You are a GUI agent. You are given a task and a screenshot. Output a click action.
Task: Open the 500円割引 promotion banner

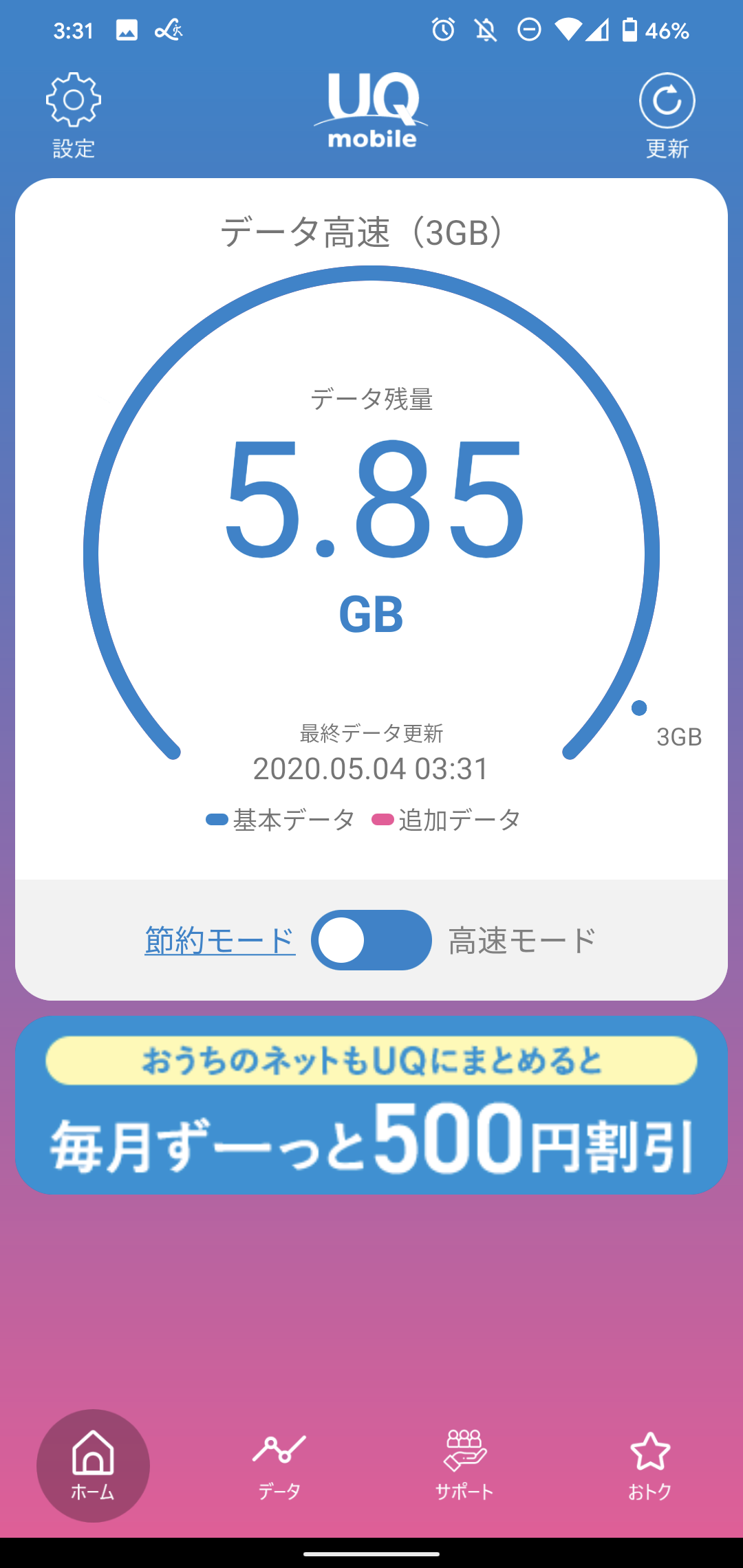pos(371,1105)
